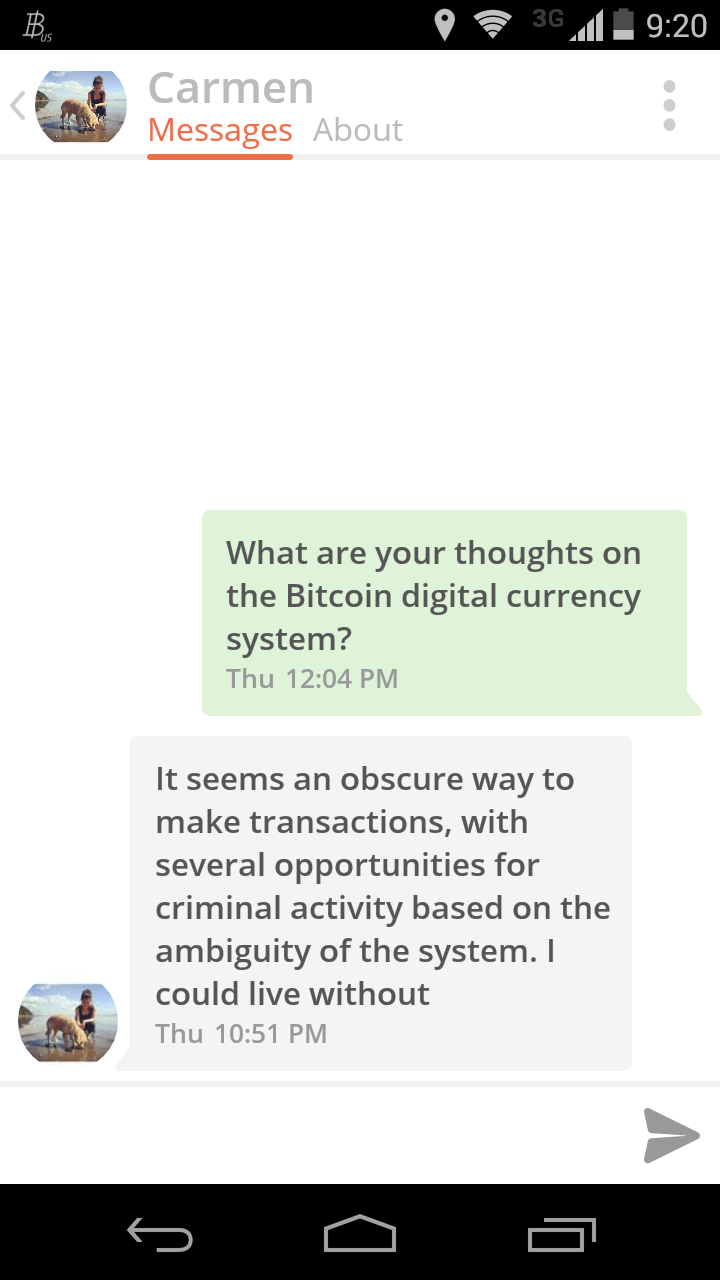720x1280 pixels.
Task: Select the Messages tab
Action: pyautogui.click(x=220, y=130)
